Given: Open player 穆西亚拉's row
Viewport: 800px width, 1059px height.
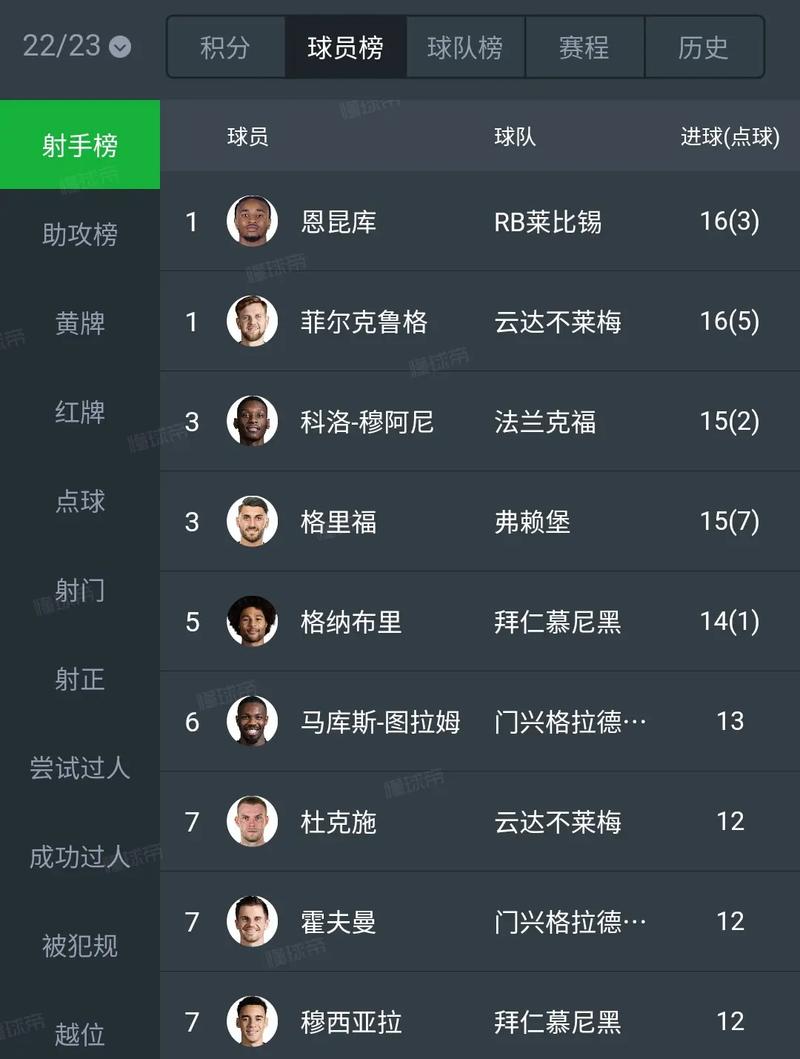Looking at the screenshot, I should click(479, 1021).
